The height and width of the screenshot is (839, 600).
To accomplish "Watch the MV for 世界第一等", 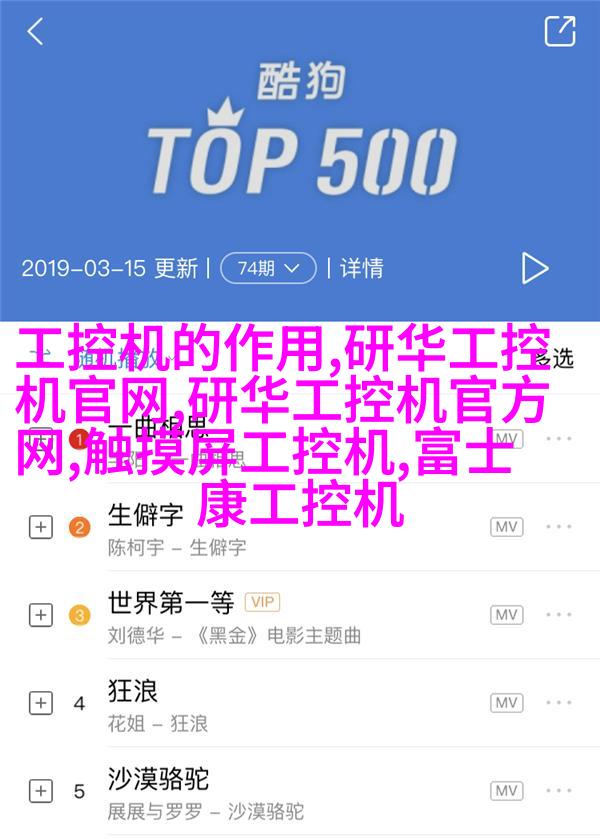I will [507, 615].
